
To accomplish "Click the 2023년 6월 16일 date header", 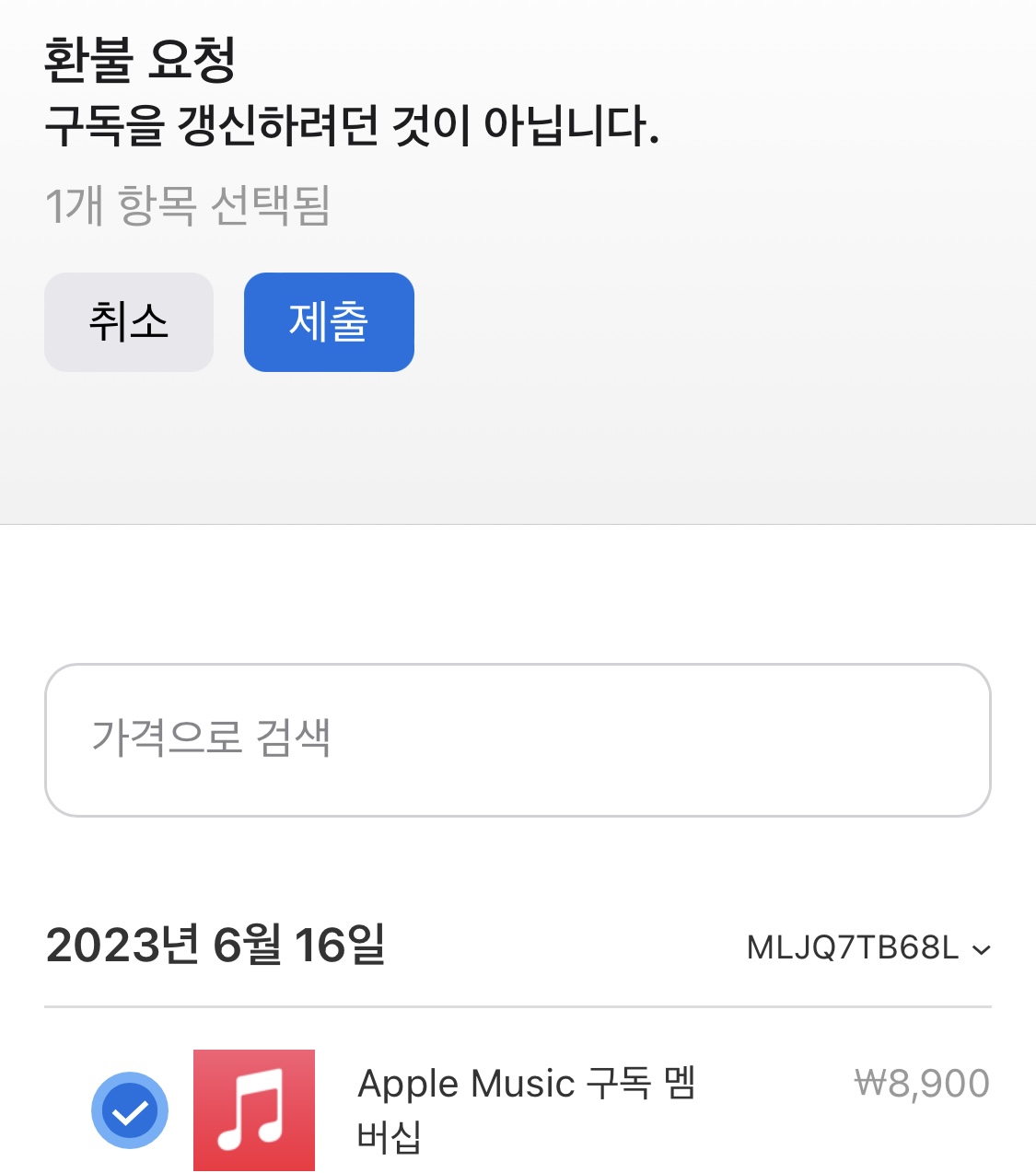I will click(219, 944).
